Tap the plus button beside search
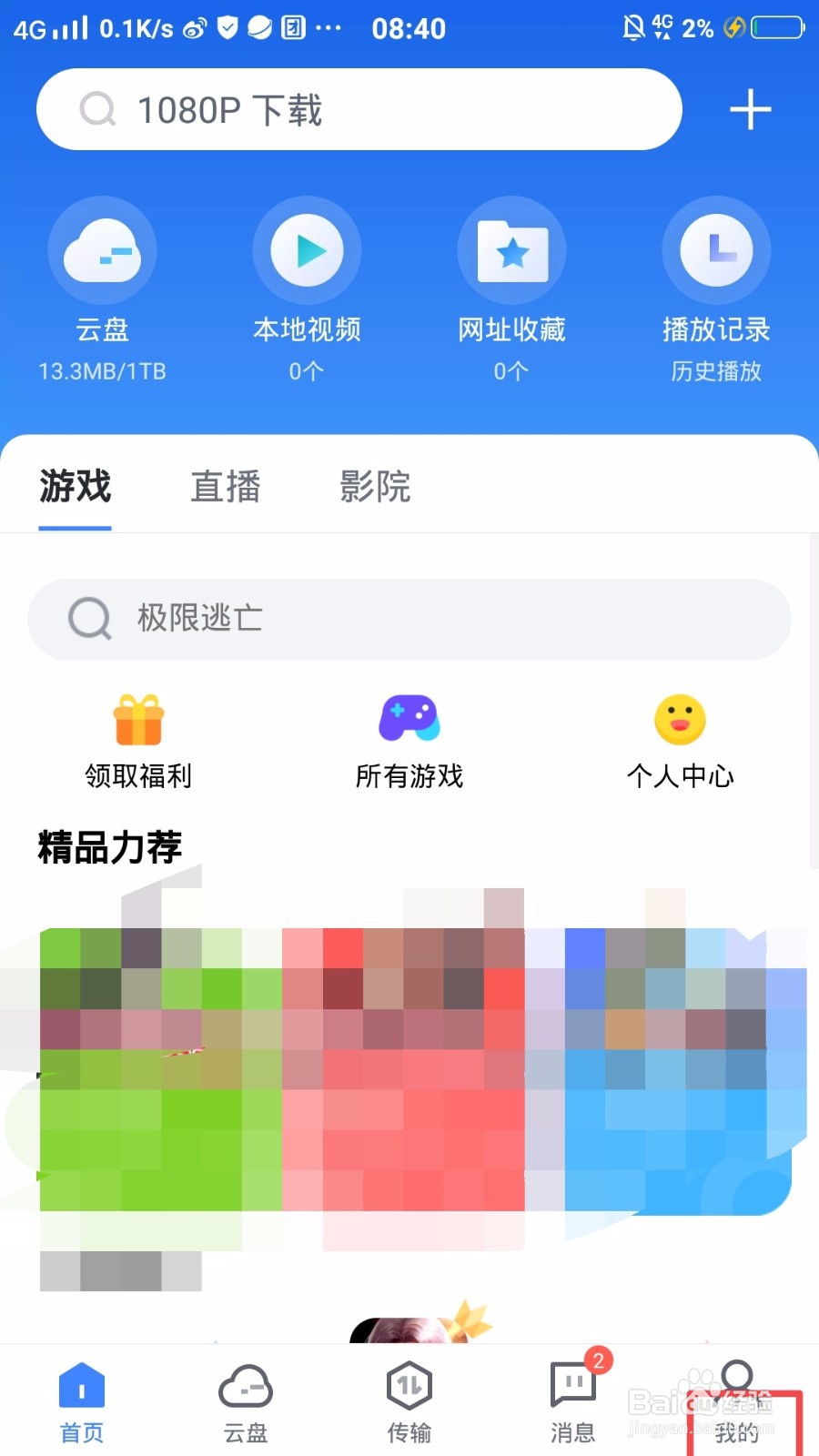This screenshot has width=819, height=1456. coord(750,109)
